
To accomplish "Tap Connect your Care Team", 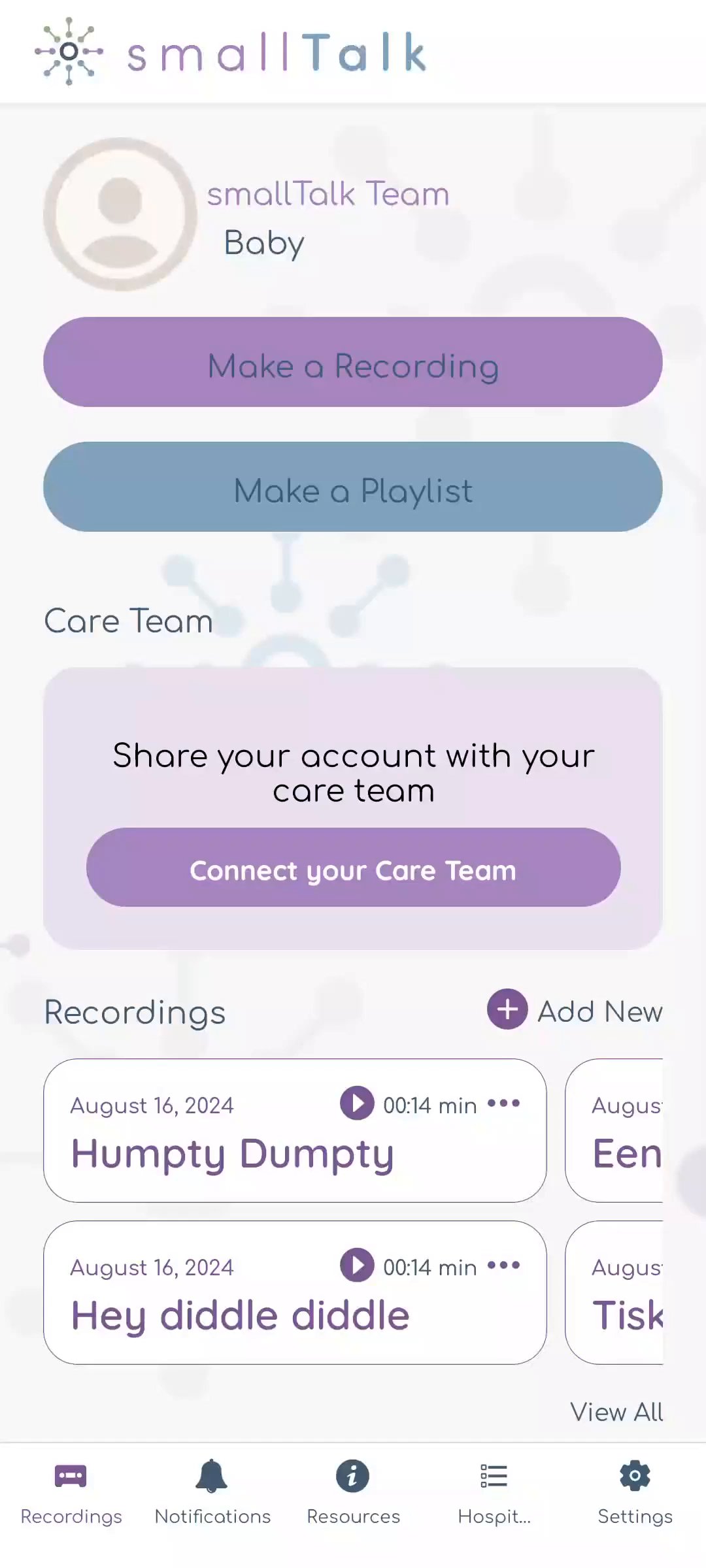I will pyautogui.click(x=353, y=868).
